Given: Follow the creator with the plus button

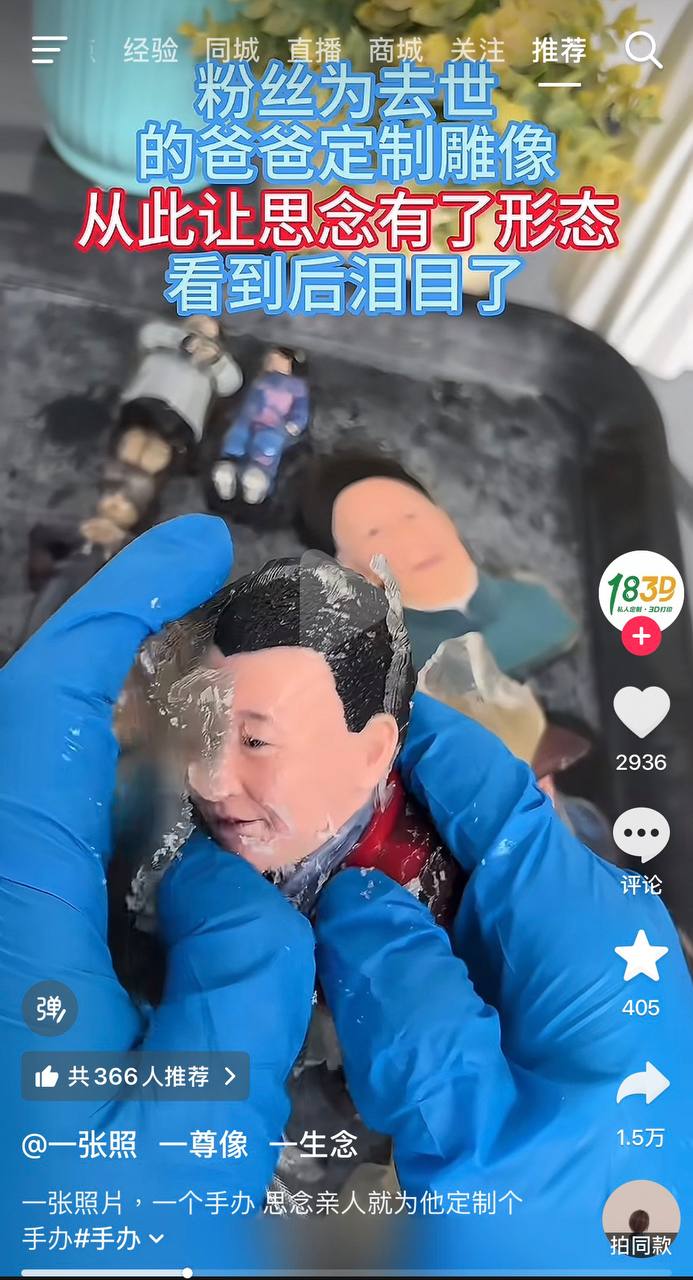Looking at the screenshot, I should 641,636.
